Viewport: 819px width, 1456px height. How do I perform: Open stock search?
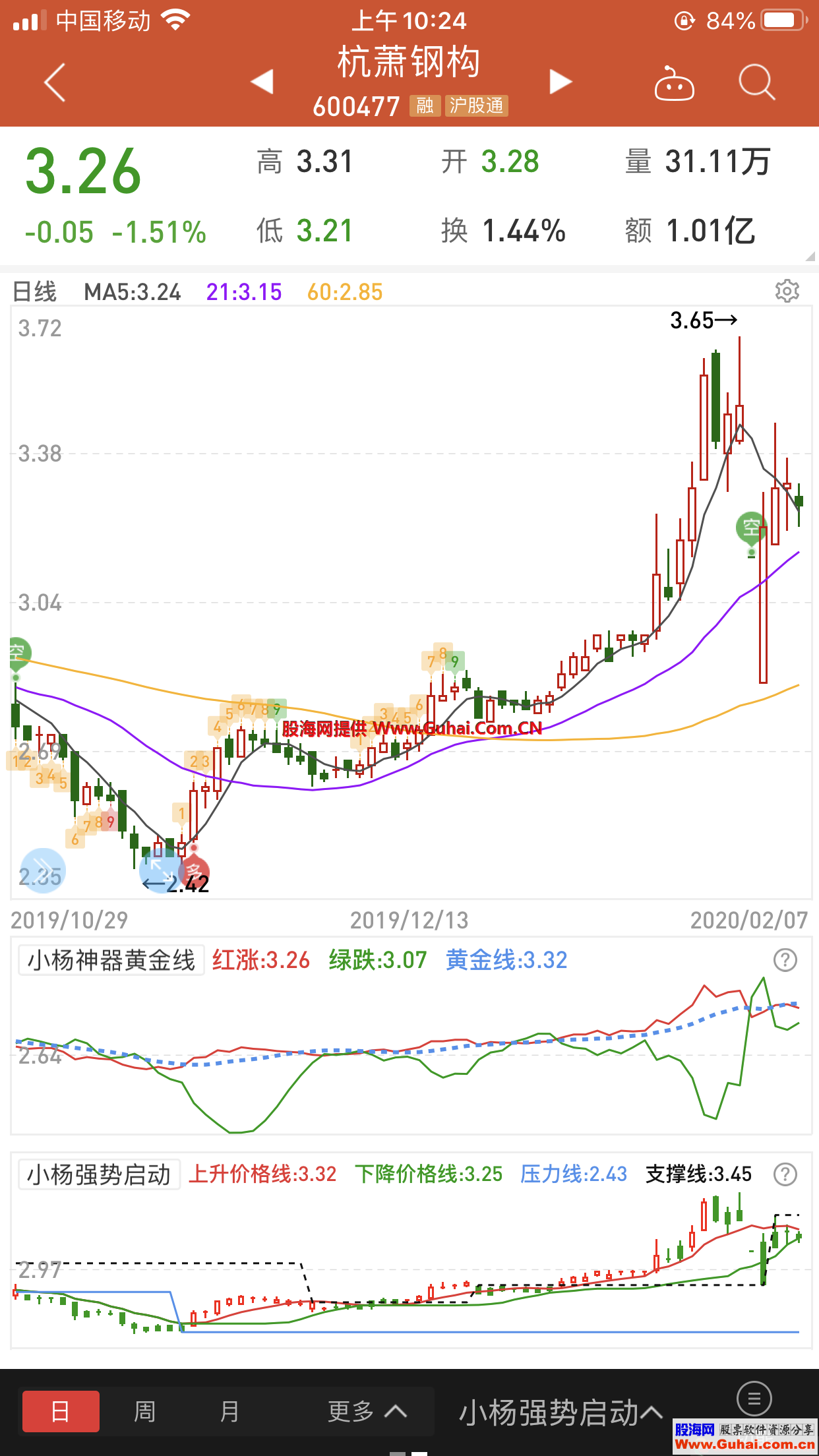coord(756,82)
